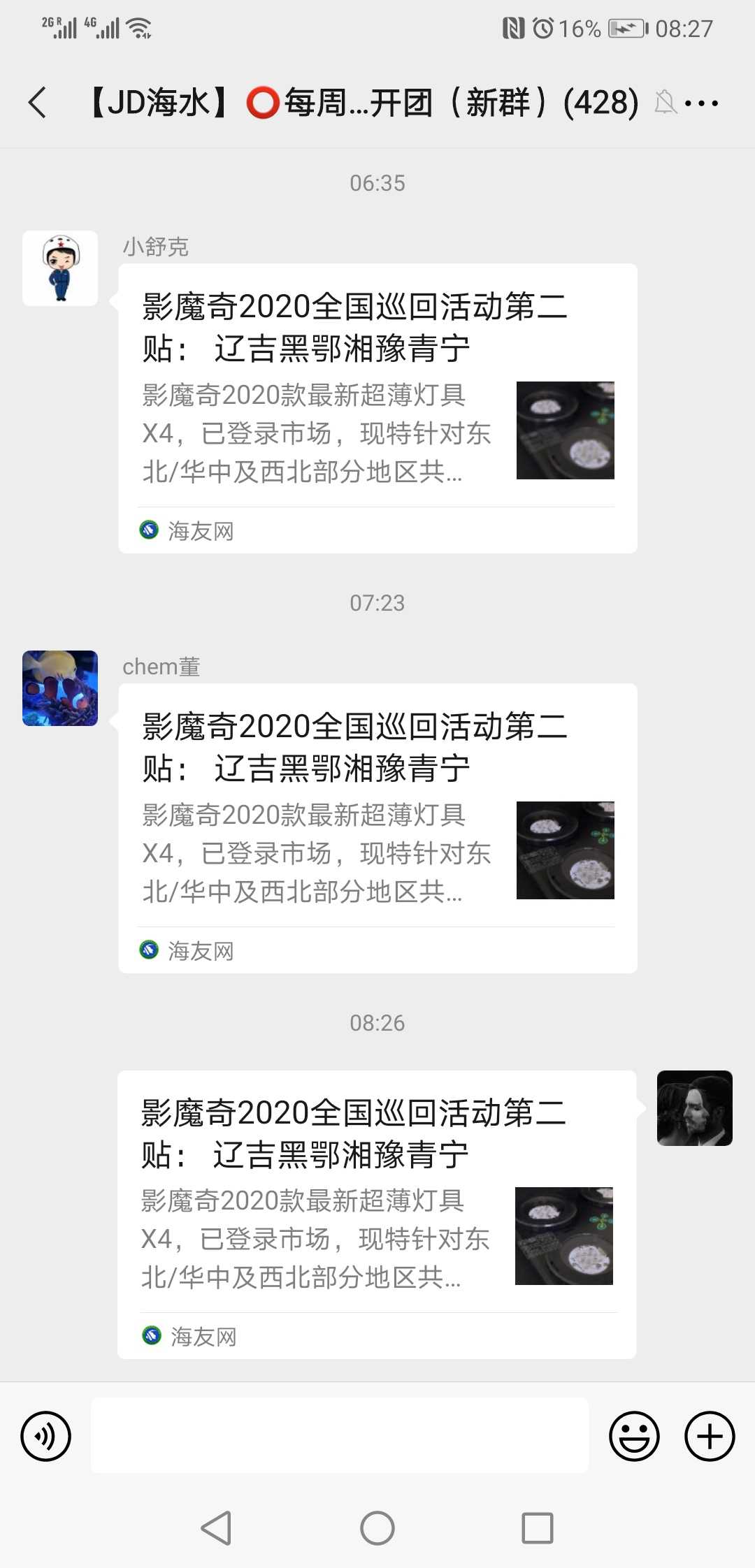Go to the phone's home screen

coord(377,1528)
